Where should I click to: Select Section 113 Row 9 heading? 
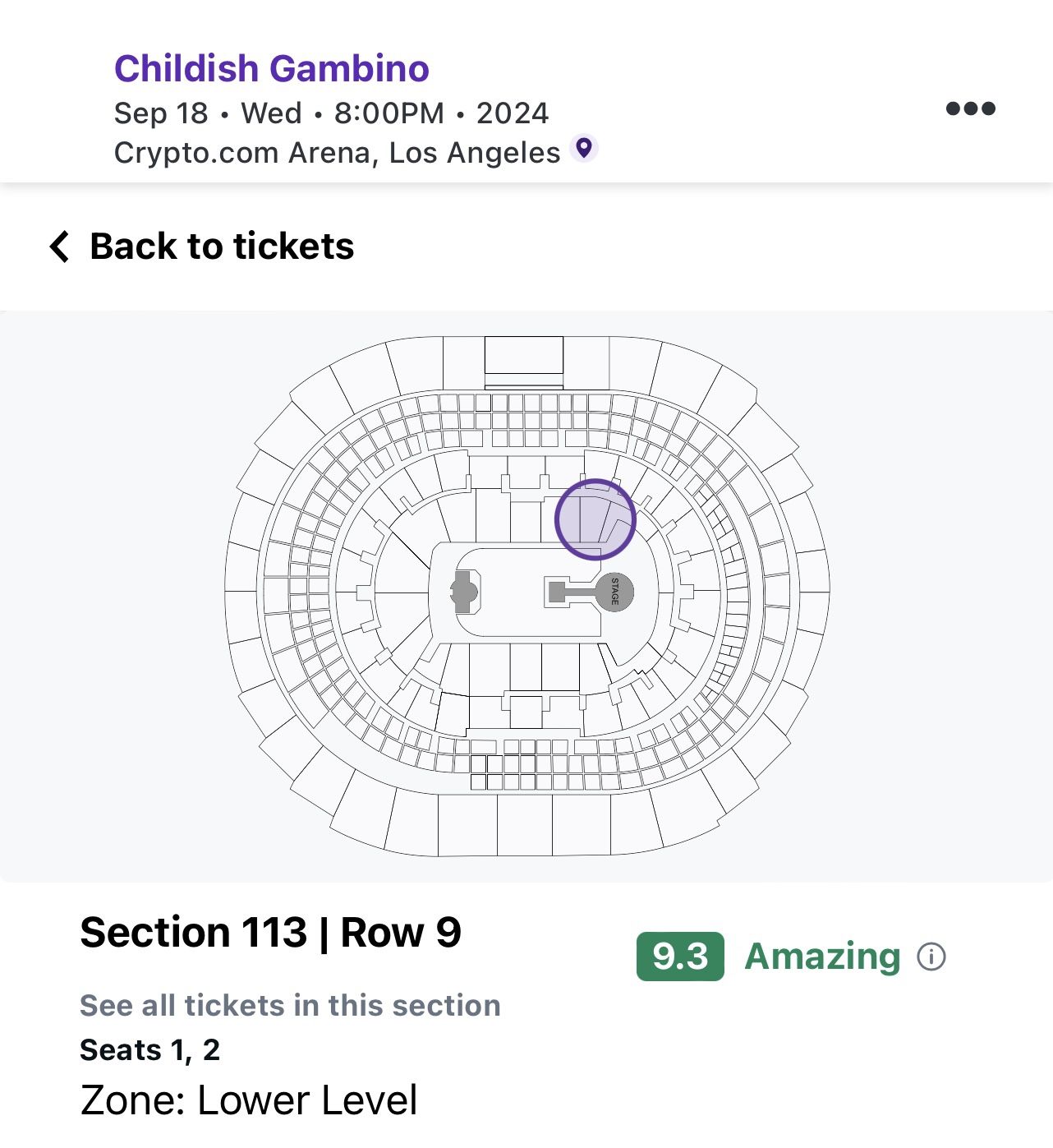pos(271,932)
